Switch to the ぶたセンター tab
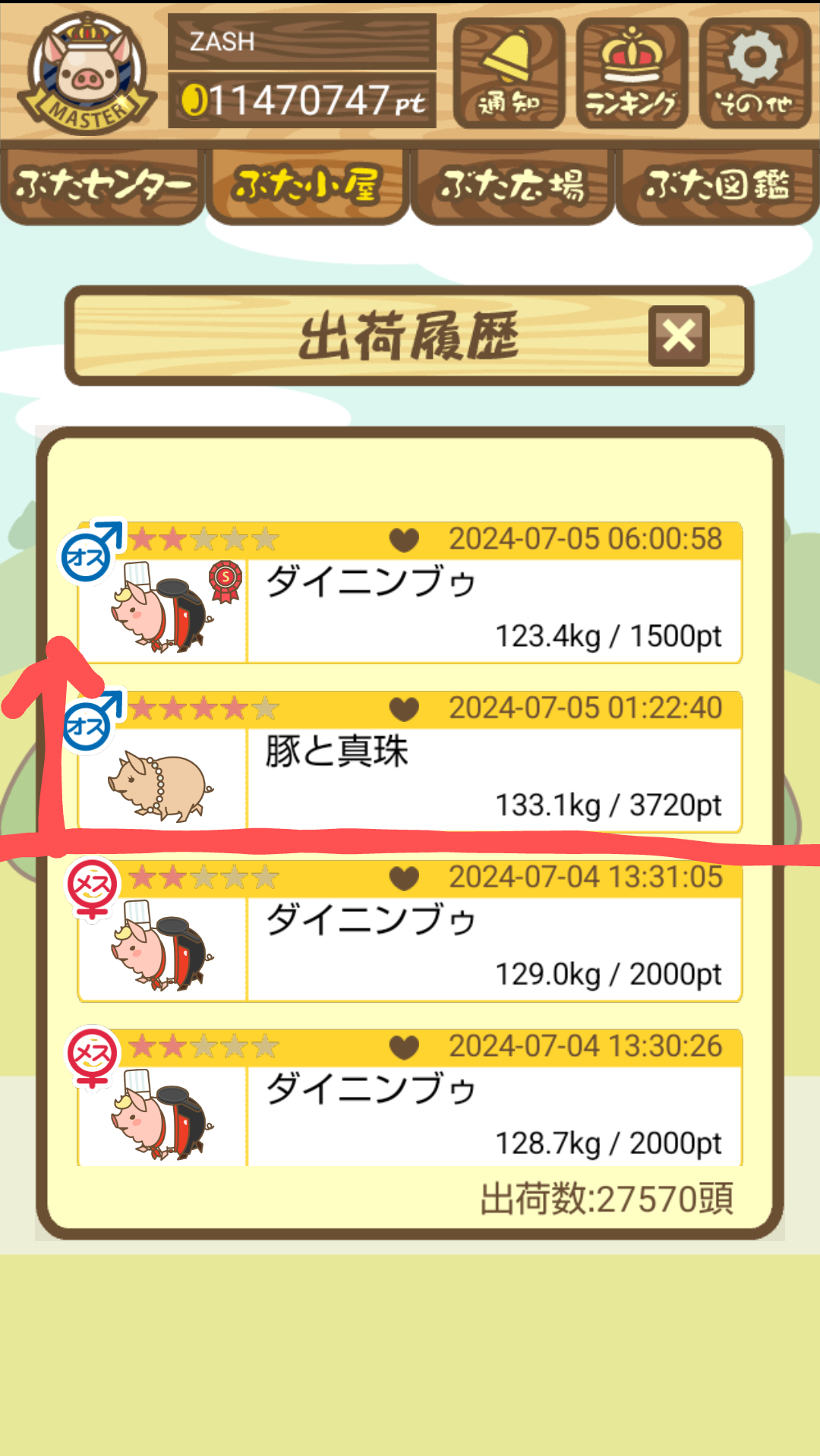The width and height of the screenshot is (820, 1456). [x=102, y=186]
